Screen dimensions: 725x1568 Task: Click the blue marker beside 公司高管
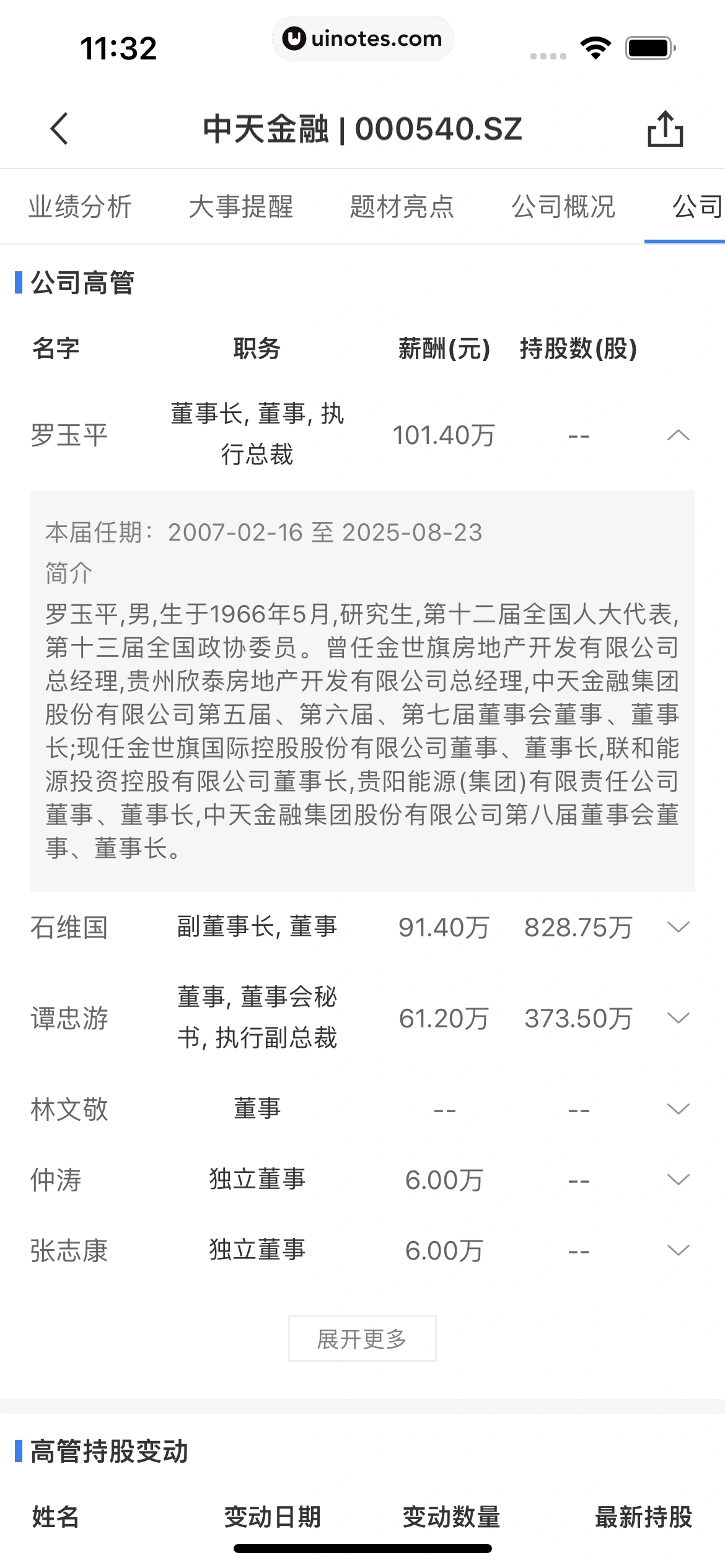(x=20, y=284)
